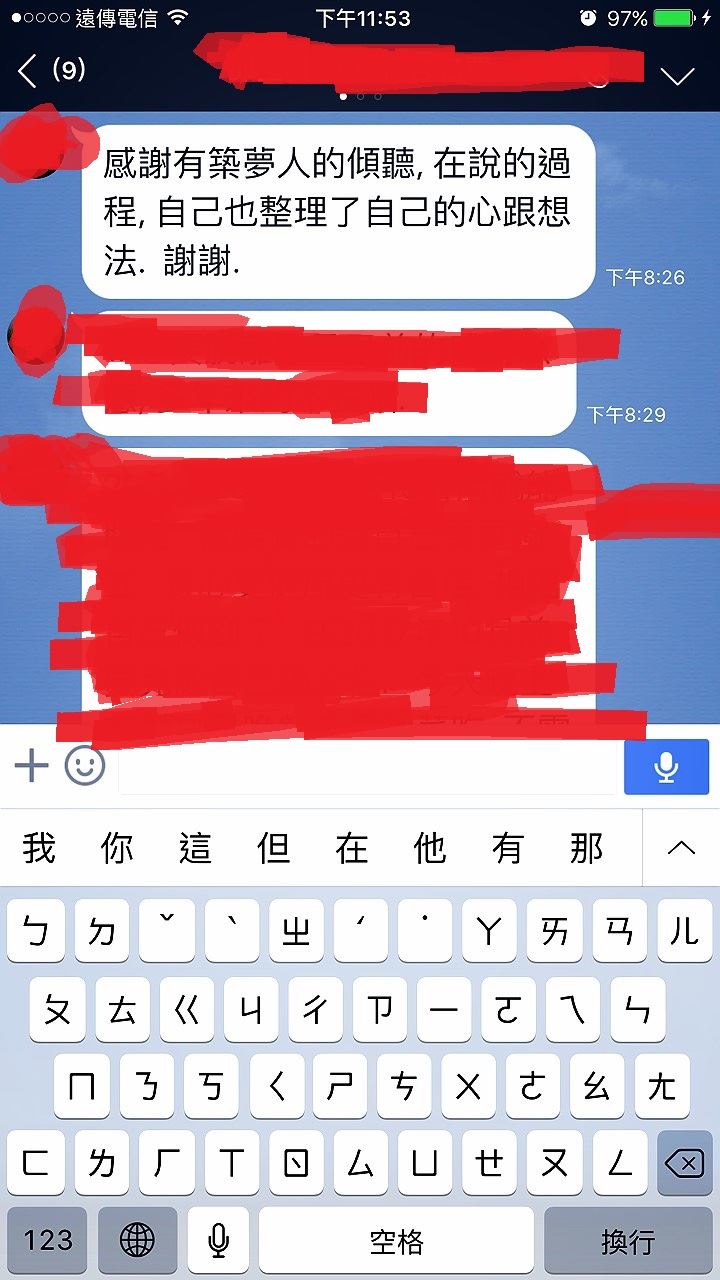Open the emoji sticker picker
The image size is (720, 1280).
[85, 767]
